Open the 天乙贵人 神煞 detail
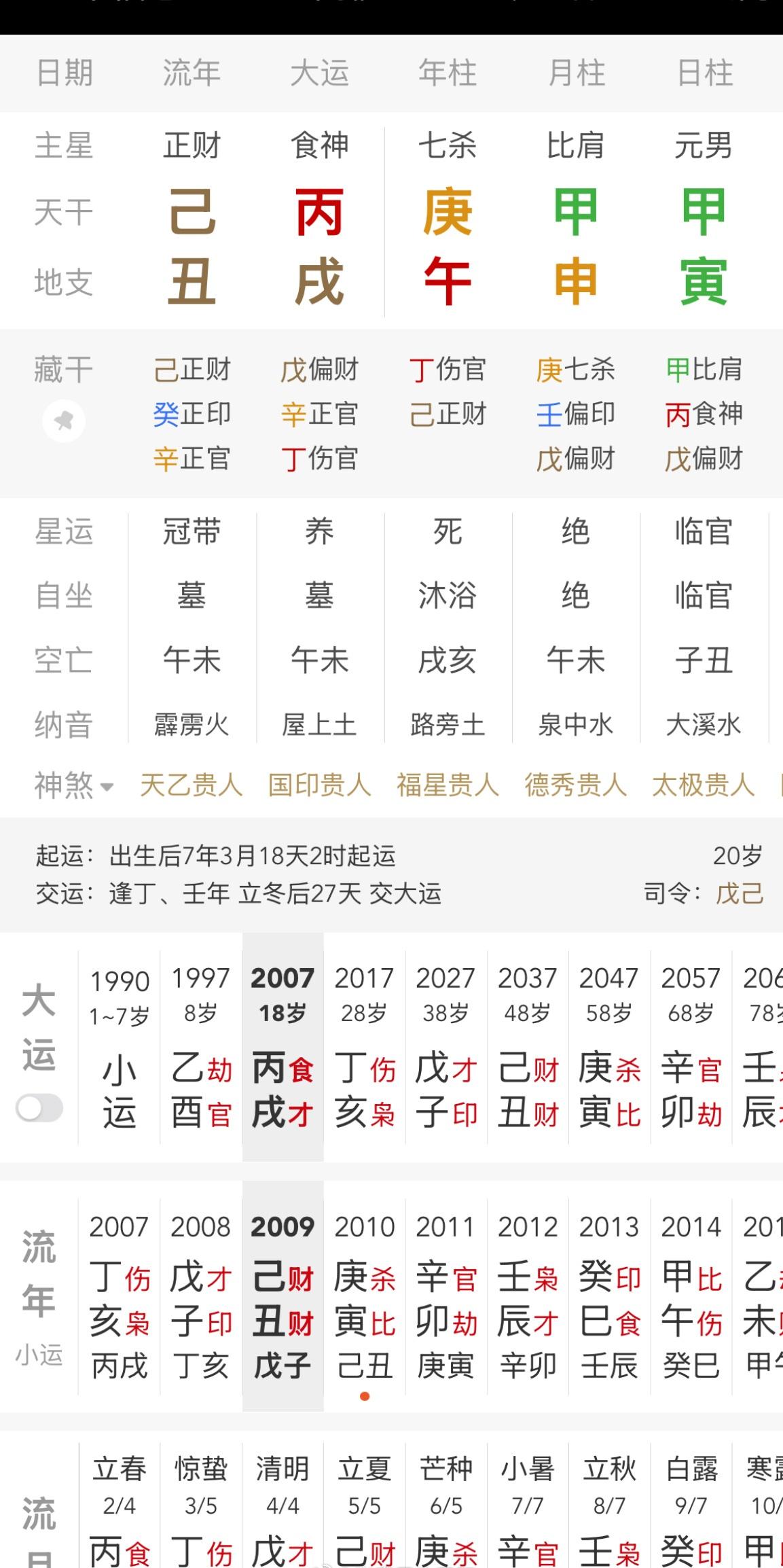 (x=192, y=785)
